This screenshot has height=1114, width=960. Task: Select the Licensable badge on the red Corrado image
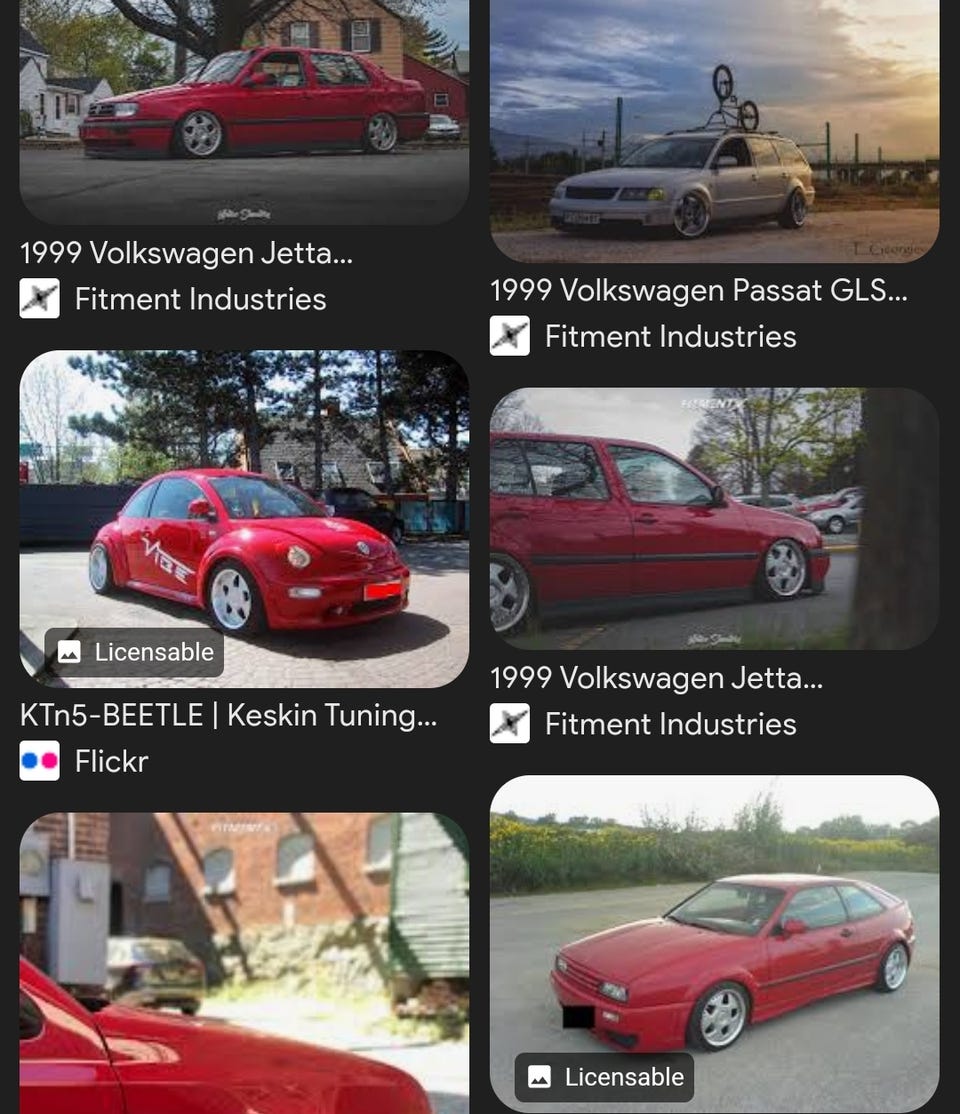(604, 1077)
